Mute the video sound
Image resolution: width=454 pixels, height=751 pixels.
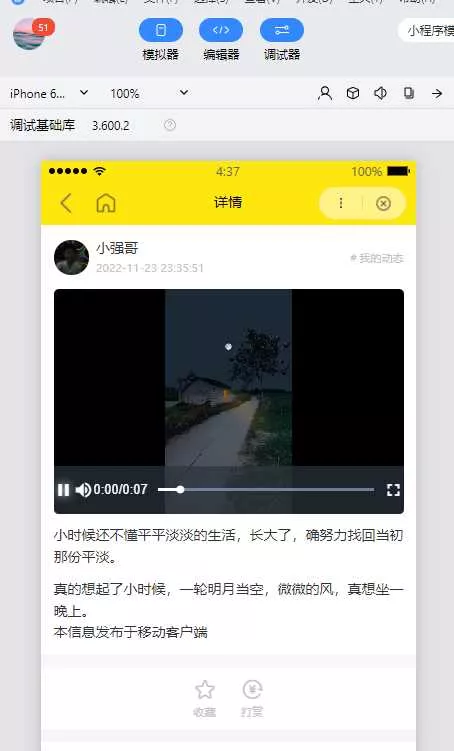[x=83, y=489]
